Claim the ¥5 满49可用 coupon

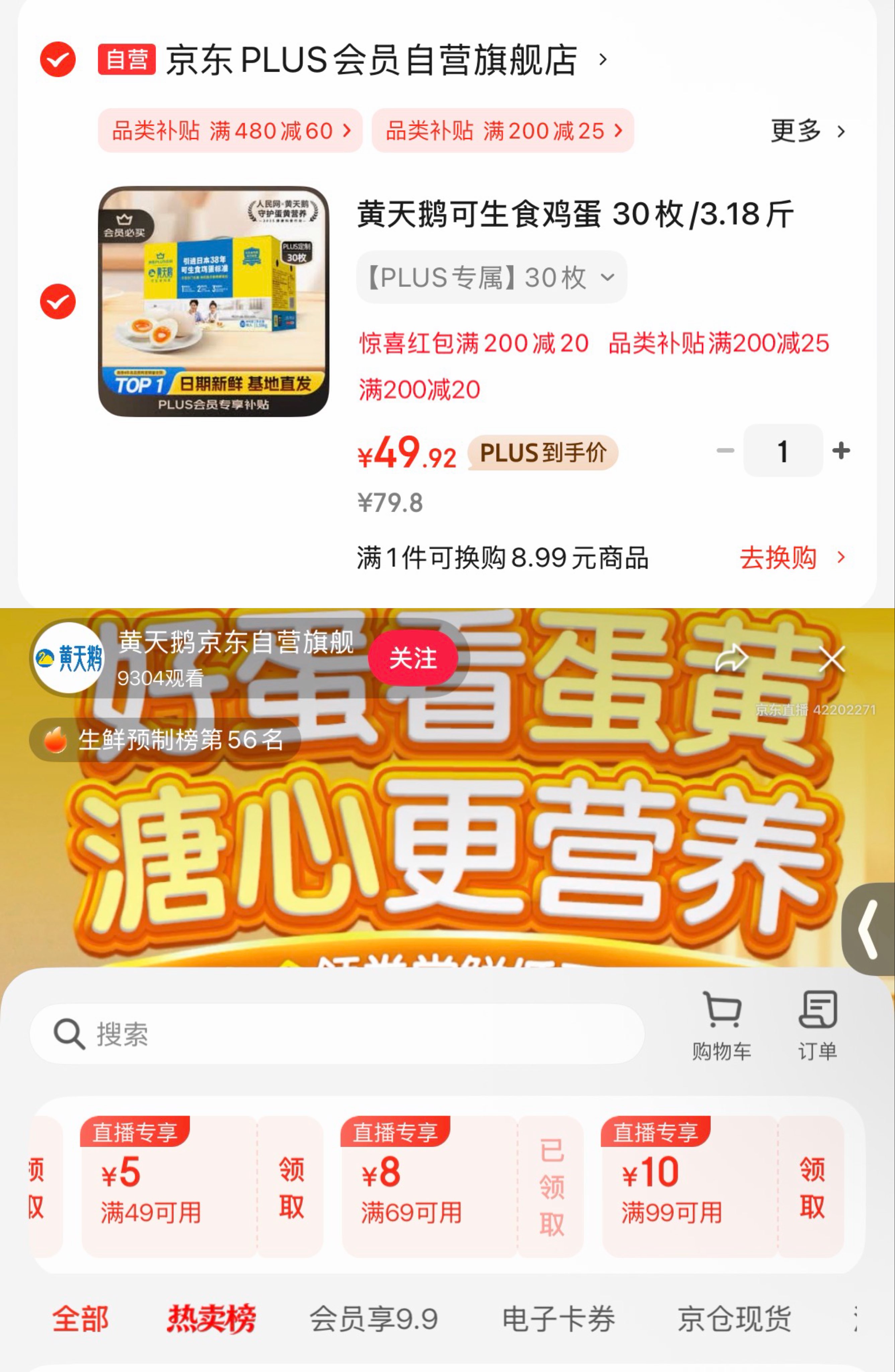(291, 1187)
